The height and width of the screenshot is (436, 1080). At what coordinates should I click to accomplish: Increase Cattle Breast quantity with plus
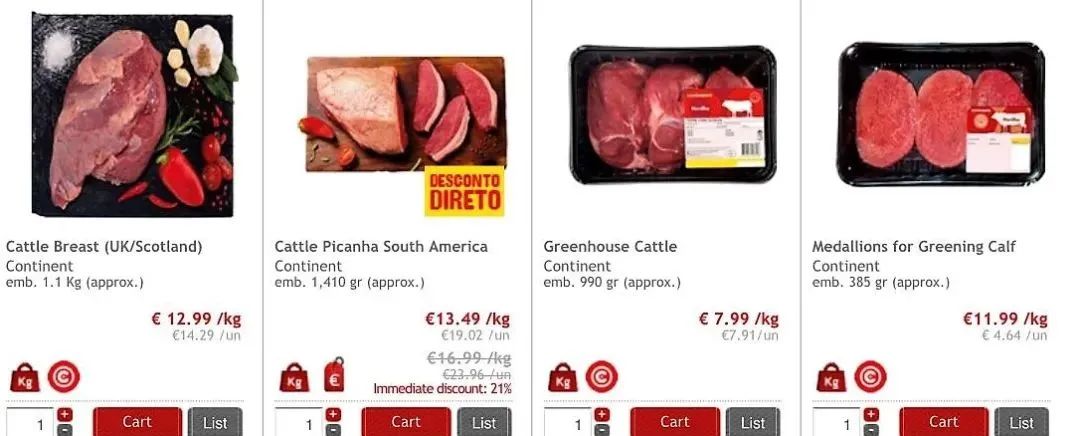point(65,414)
